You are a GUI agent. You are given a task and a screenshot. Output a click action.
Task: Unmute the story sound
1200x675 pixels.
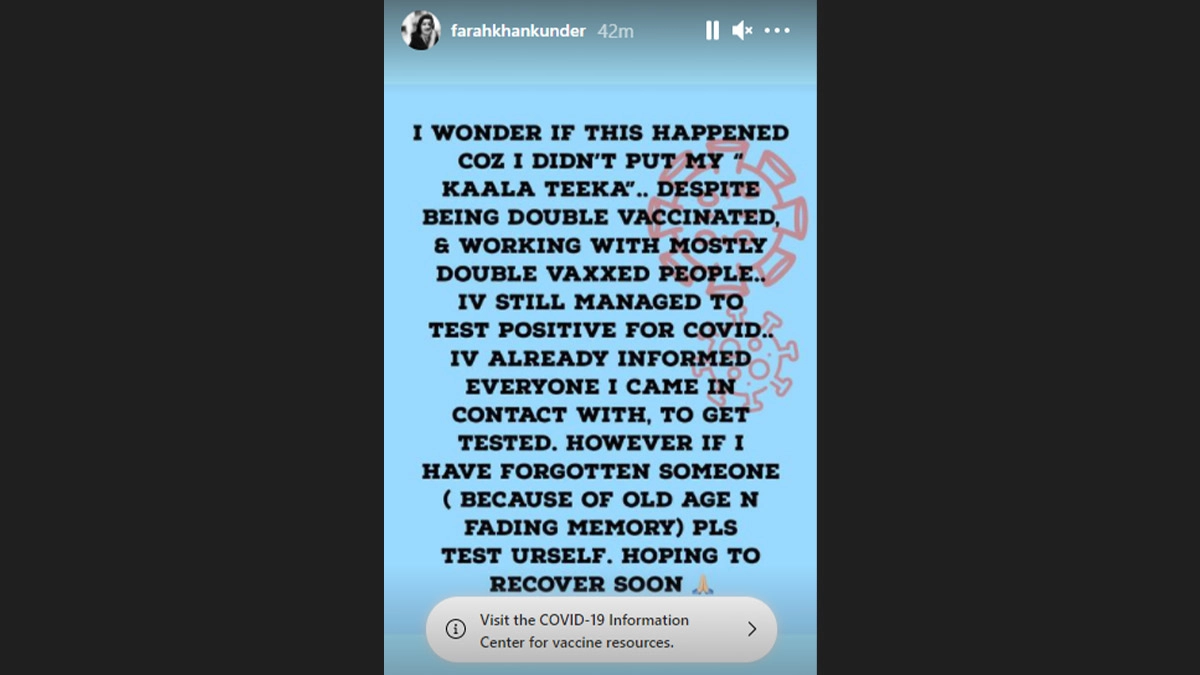[742, 31]
